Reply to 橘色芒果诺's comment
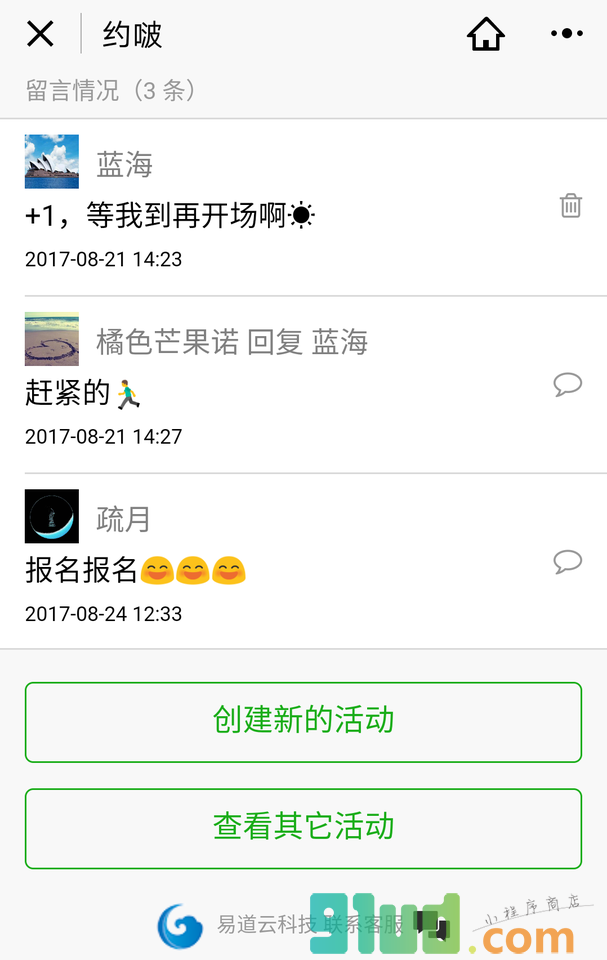Viewport: 607px width, 960px height. [x=568, y=384]
